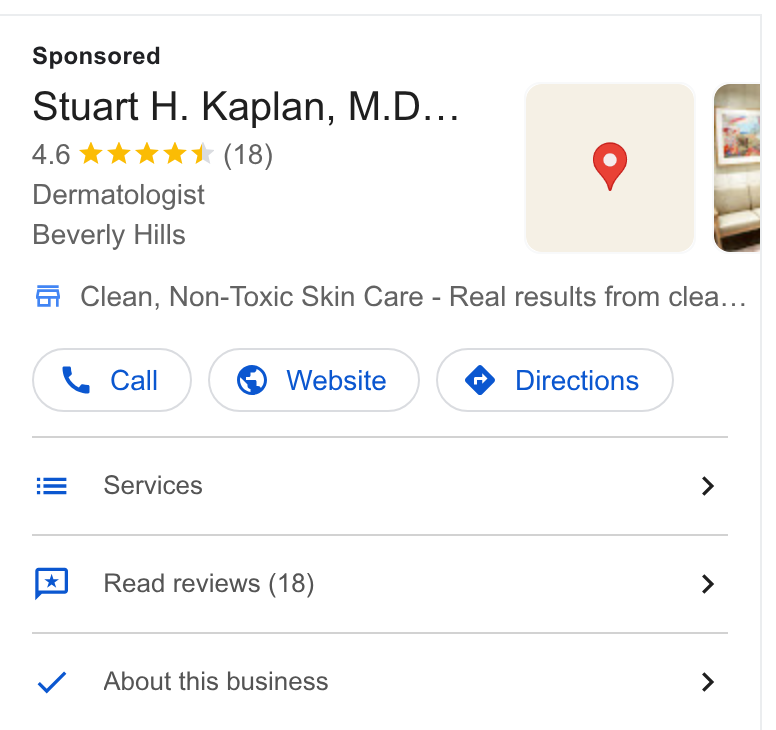
Task: Call the dermatologist's office
Action: (112, 380)
